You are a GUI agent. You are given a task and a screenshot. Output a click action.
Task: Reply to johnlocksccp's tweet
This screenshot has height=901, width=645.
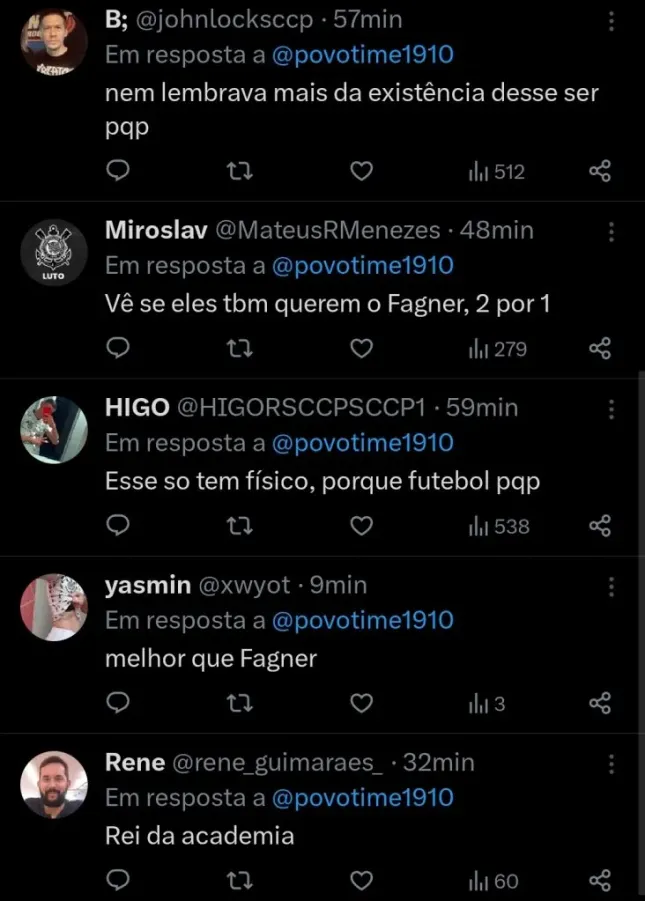(118, 172)
